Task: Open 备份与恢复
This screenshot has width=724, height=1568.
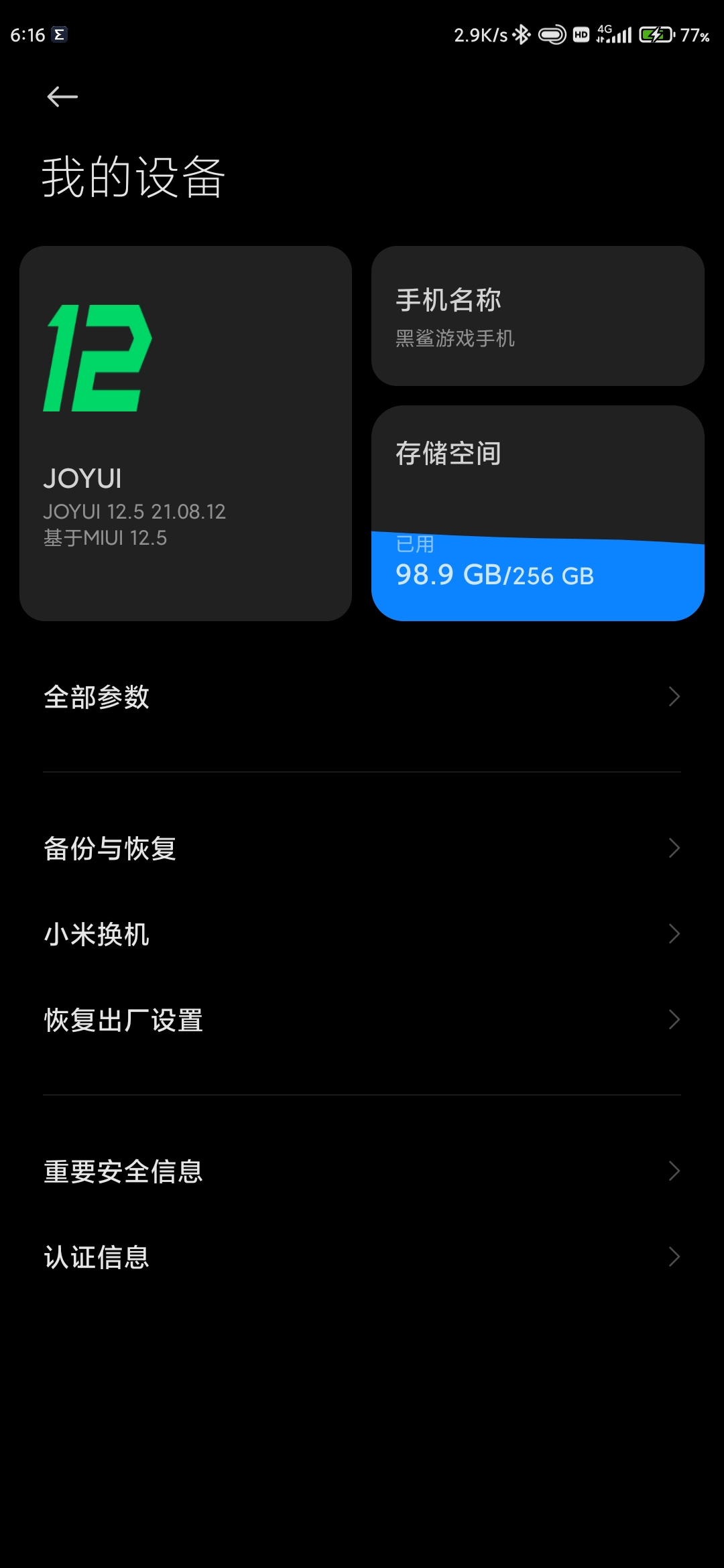Action: [362, 848]
